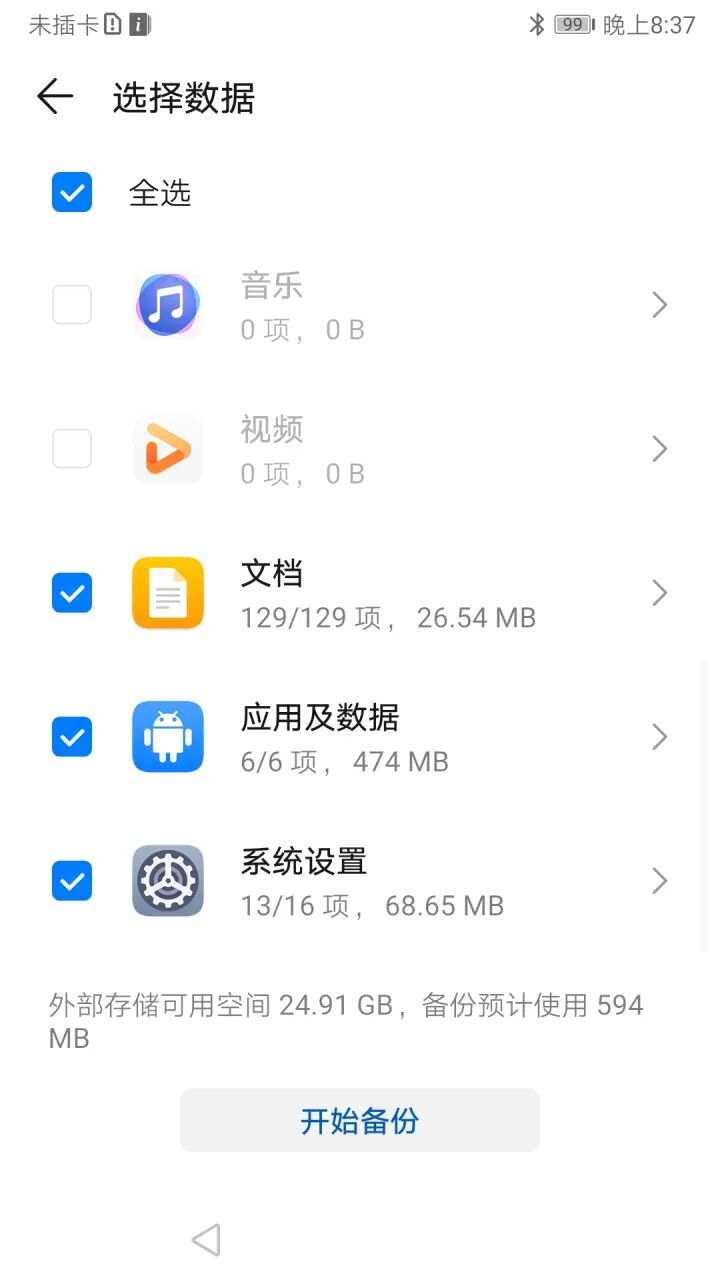Uncheck the 文档 checkbox
Image resolution: width=720 pixels, height=1280 pixels.
72,593
